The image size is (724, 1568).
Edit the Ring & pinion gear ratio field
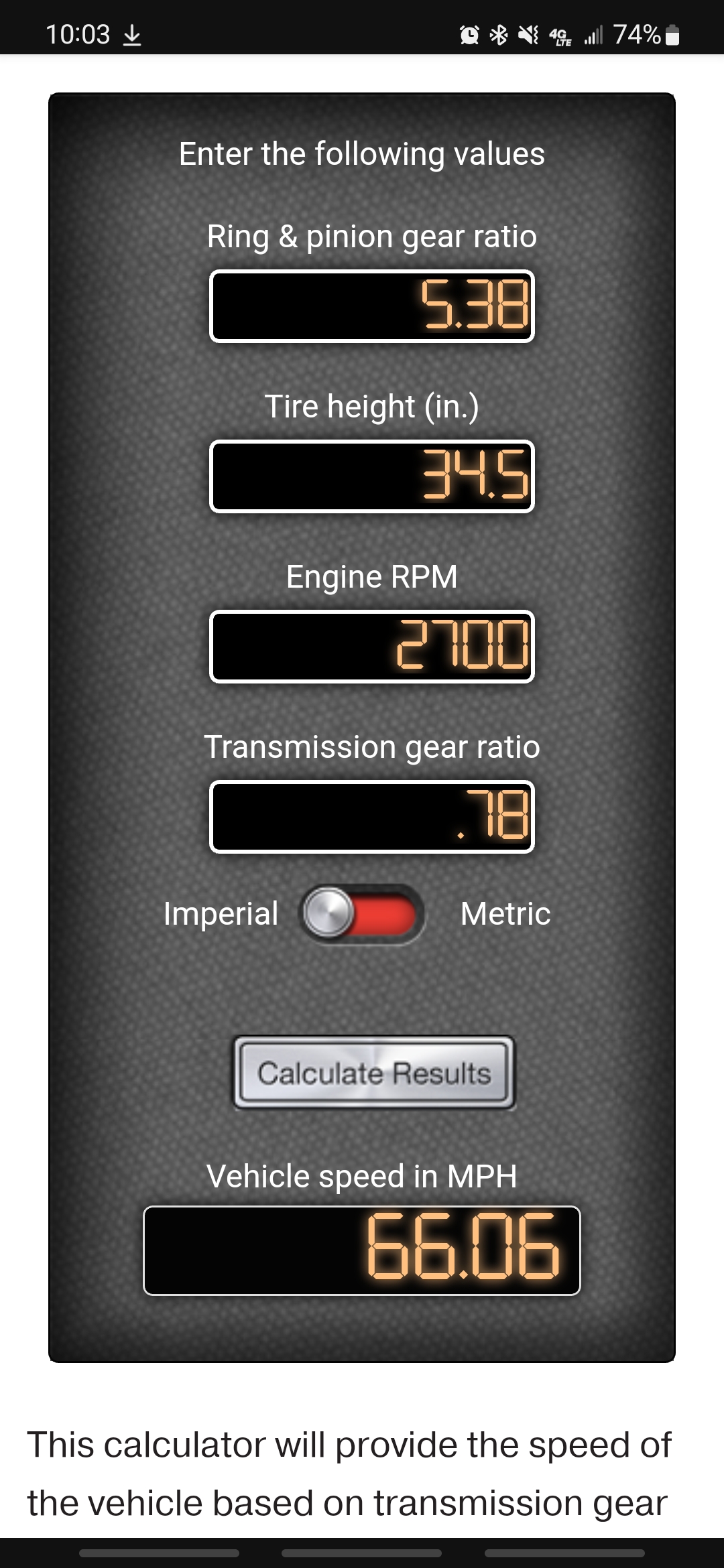click(372, 306)
